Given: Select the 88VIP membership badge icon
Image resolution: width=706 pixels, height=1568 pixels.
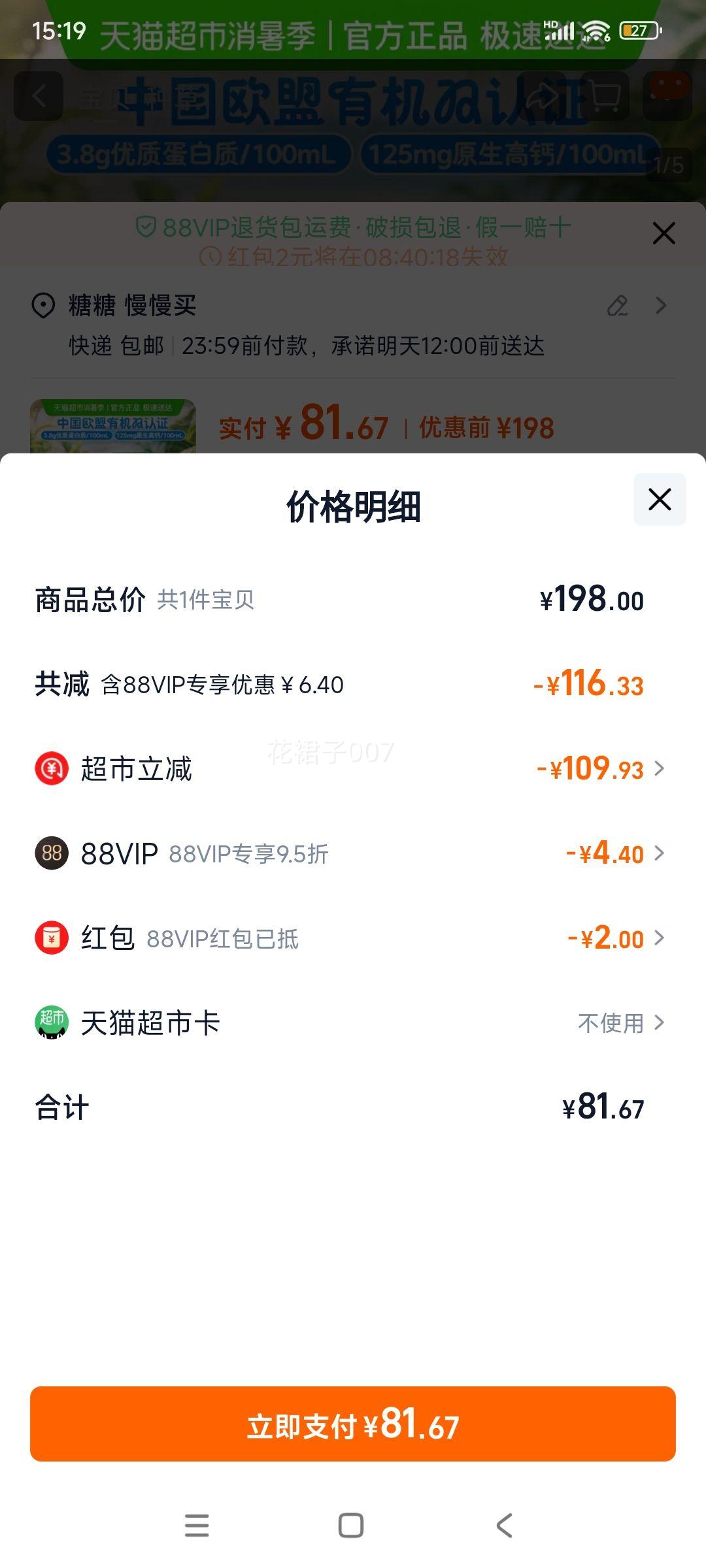Looking at the screenshot, I should tap(52, 854).
